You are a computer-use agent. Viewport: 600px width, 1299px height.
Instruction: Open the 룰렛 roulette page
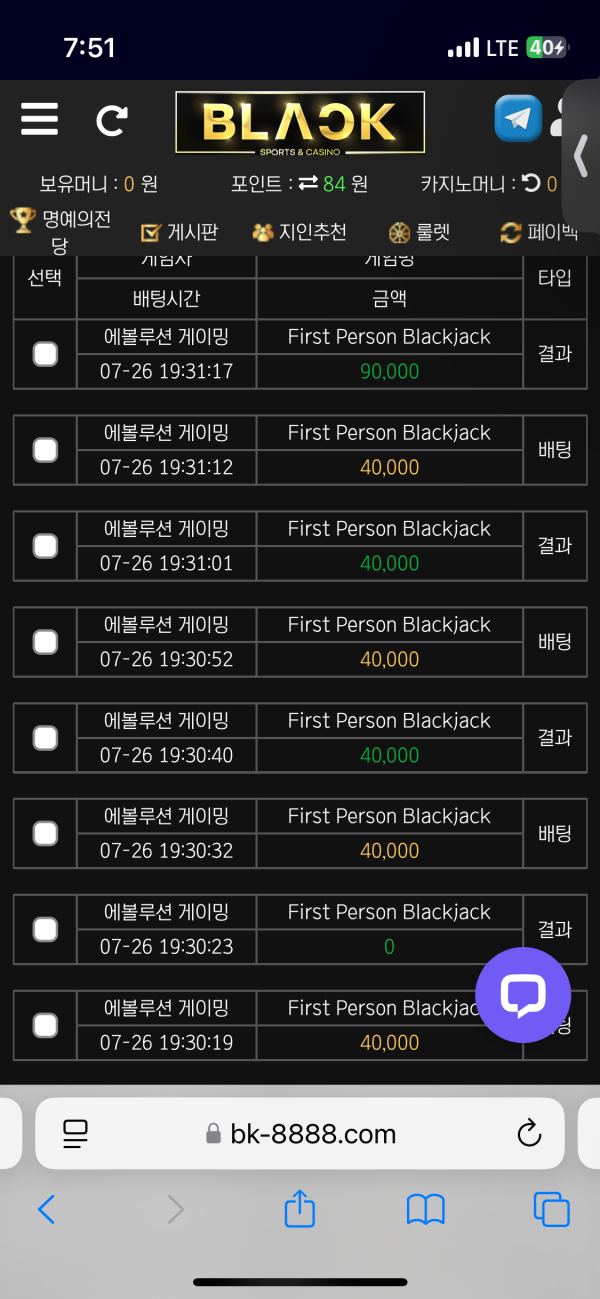420,233
